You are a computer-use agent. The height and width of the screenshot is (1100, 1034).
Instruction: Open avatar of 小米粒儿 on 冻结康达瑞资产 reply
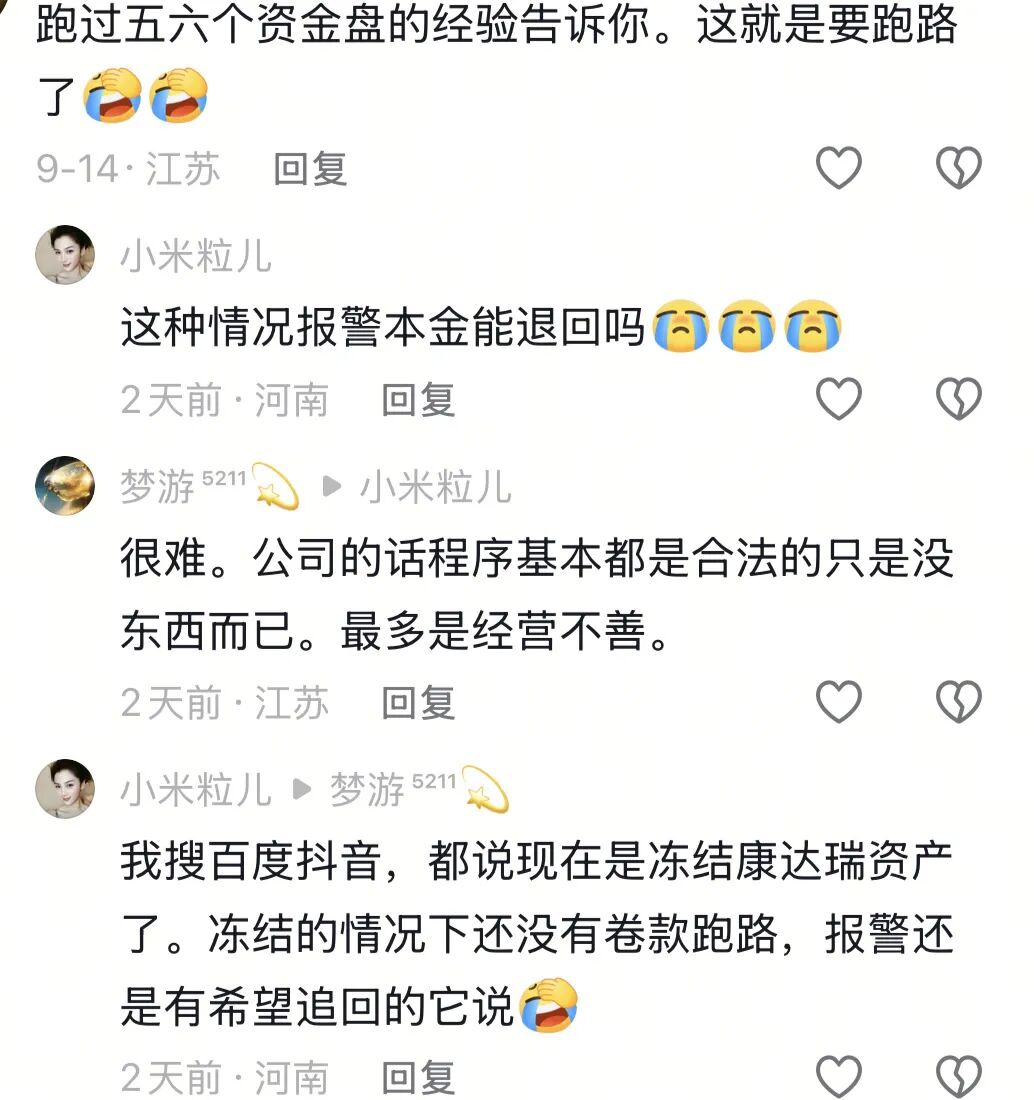65,789
